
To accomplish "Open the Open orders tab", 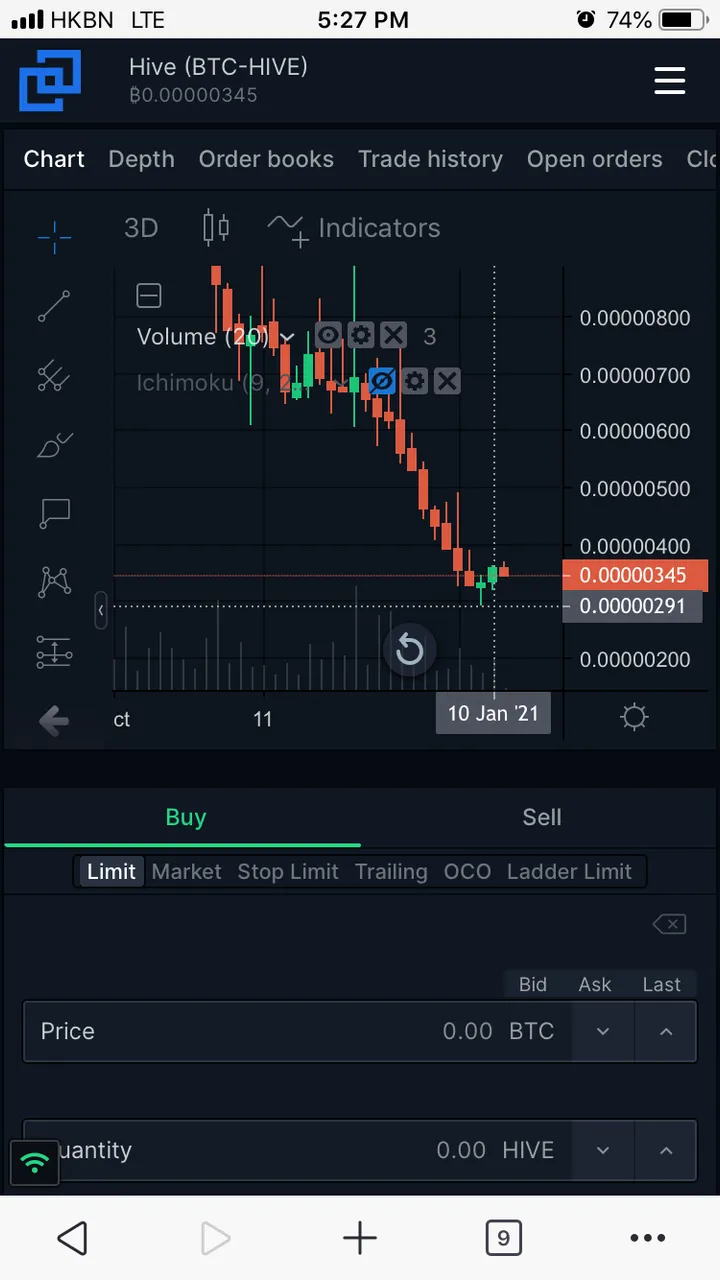I will (594, 159).
